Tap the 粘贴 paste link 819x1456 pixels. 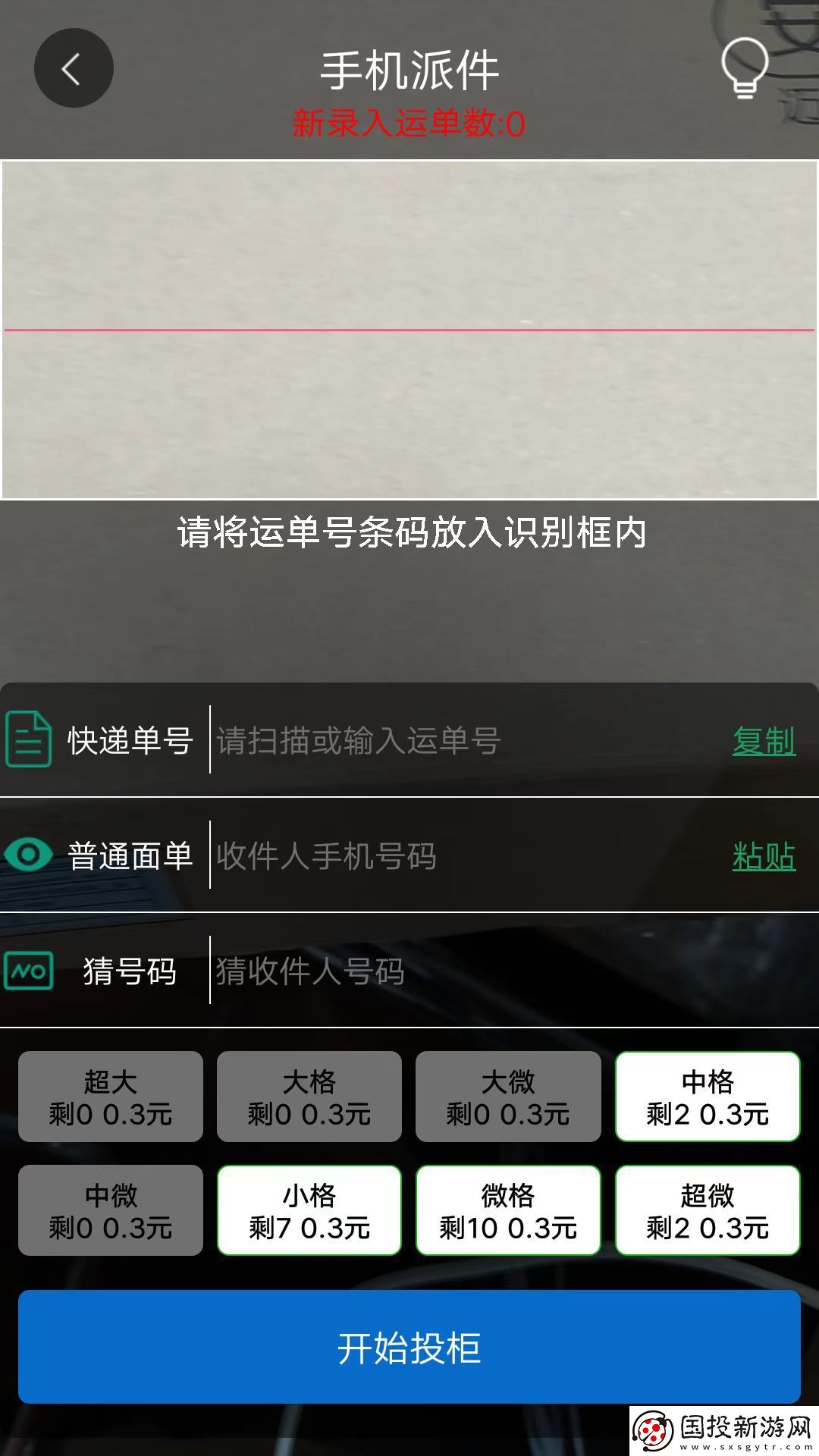763,856
